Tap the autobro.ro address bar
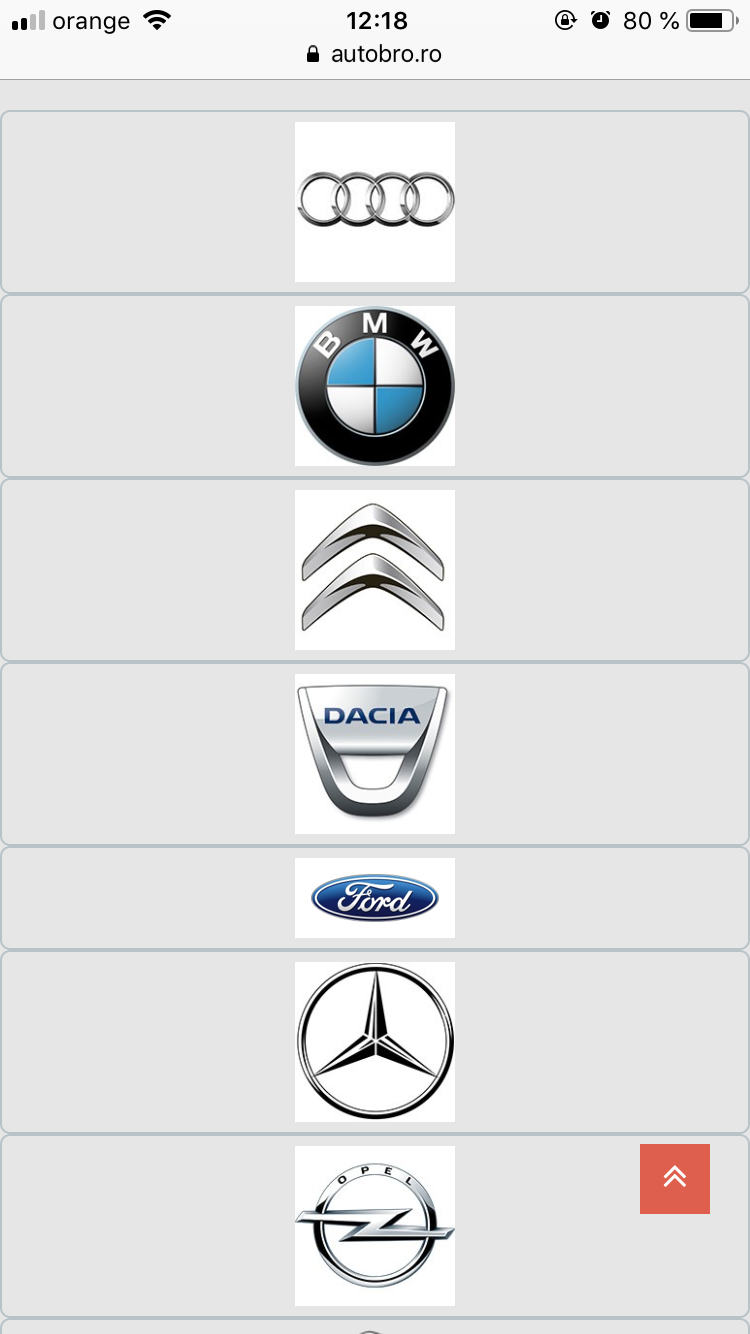Viewport: 750px width, 1334px height. (x=375, y=54)
